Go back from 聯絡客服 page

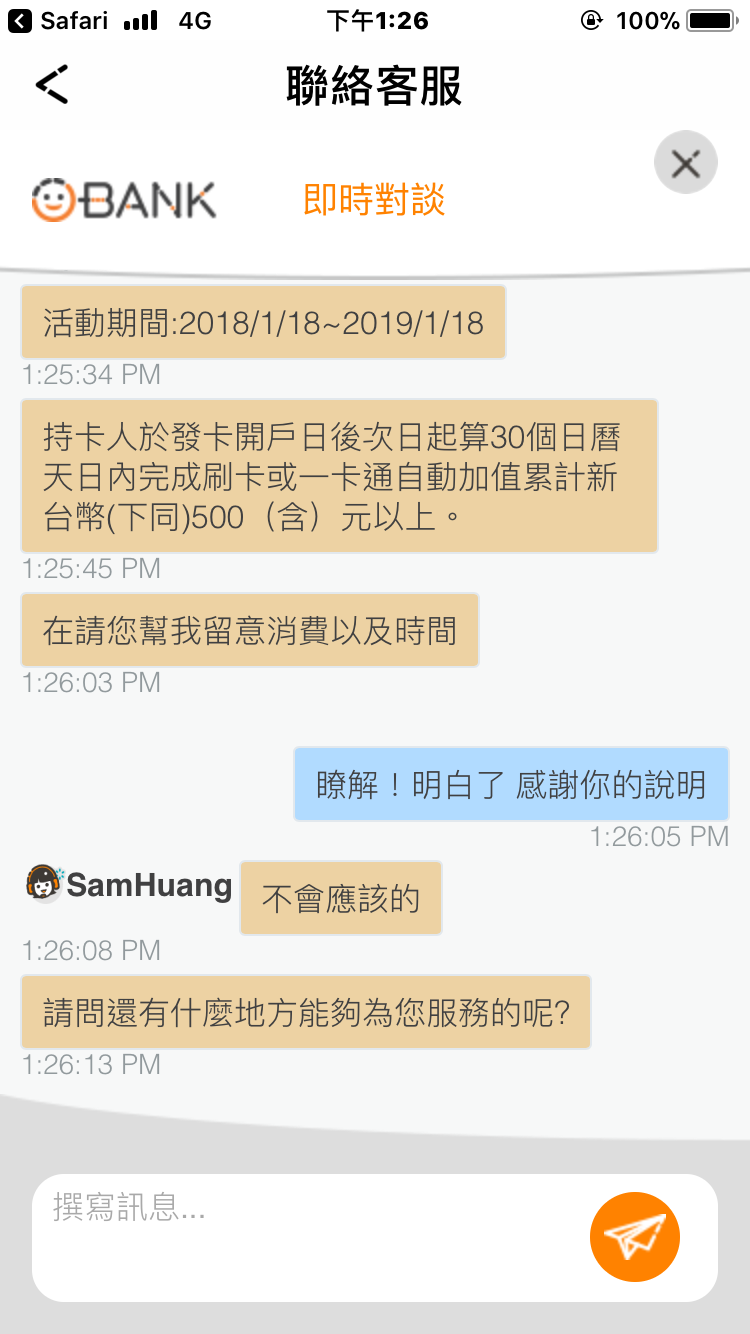pos(52,85)
